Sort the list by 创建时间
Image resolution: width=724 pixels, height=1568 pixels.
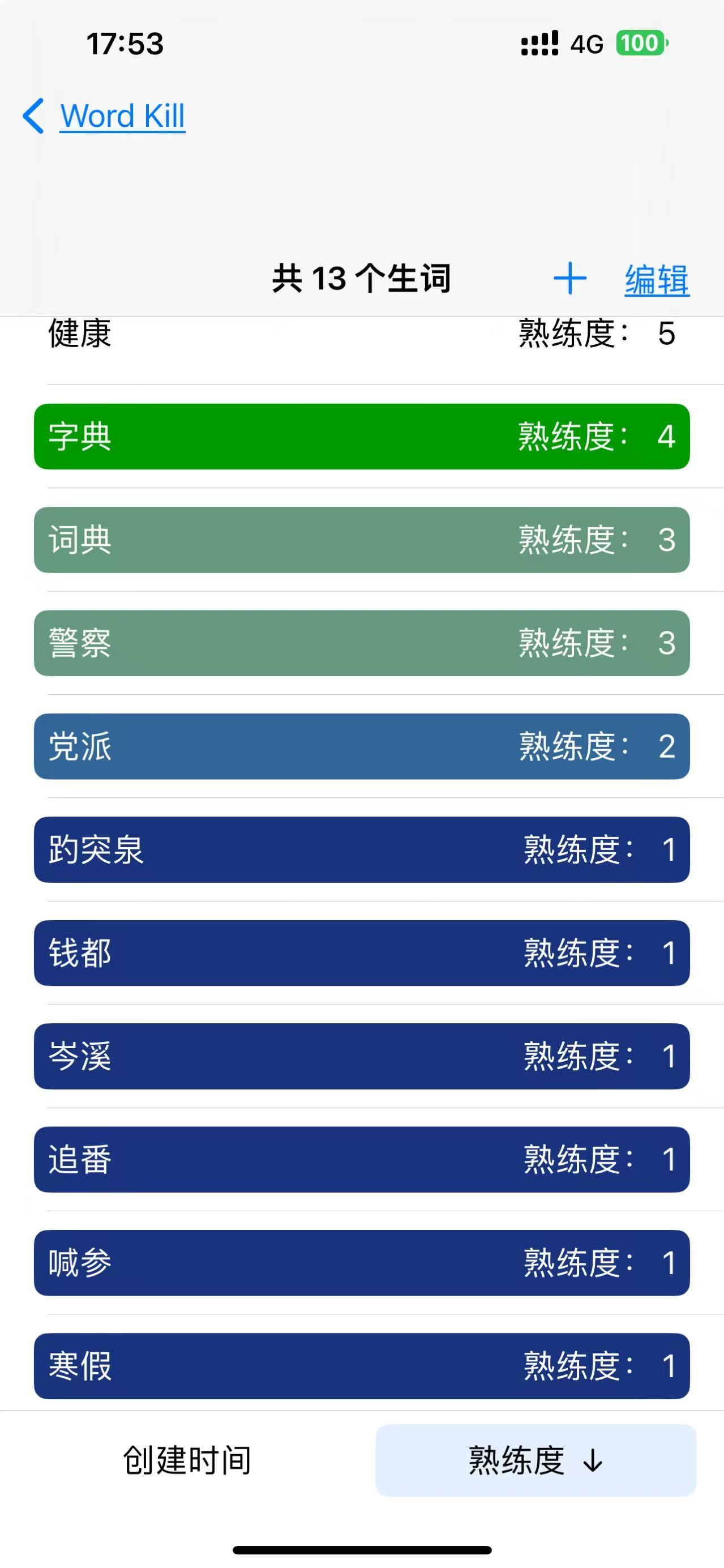pos(187,1460)
